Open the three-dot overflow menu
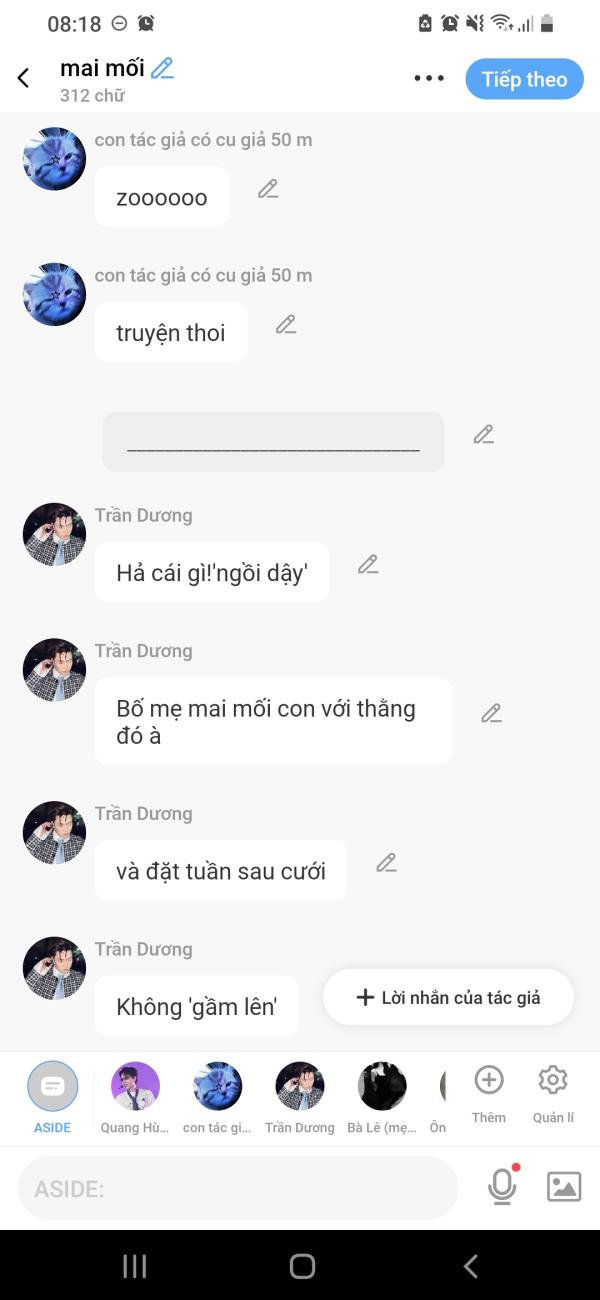 429,79
